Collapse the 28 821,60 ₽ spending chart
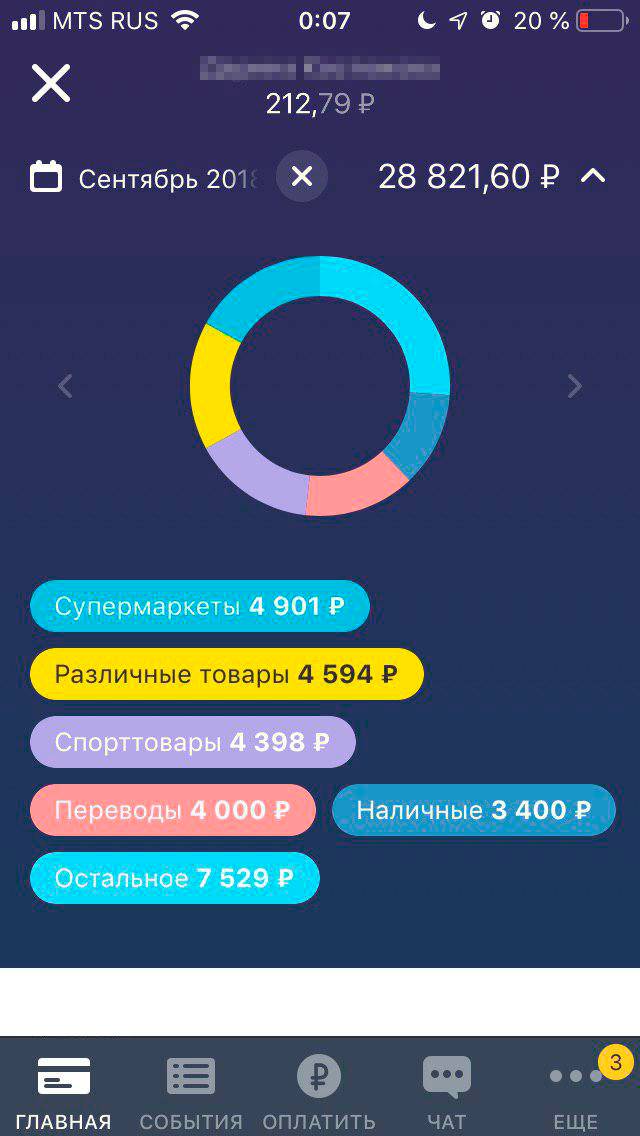Screen dimensions: 640x1136 pos(593,177)
